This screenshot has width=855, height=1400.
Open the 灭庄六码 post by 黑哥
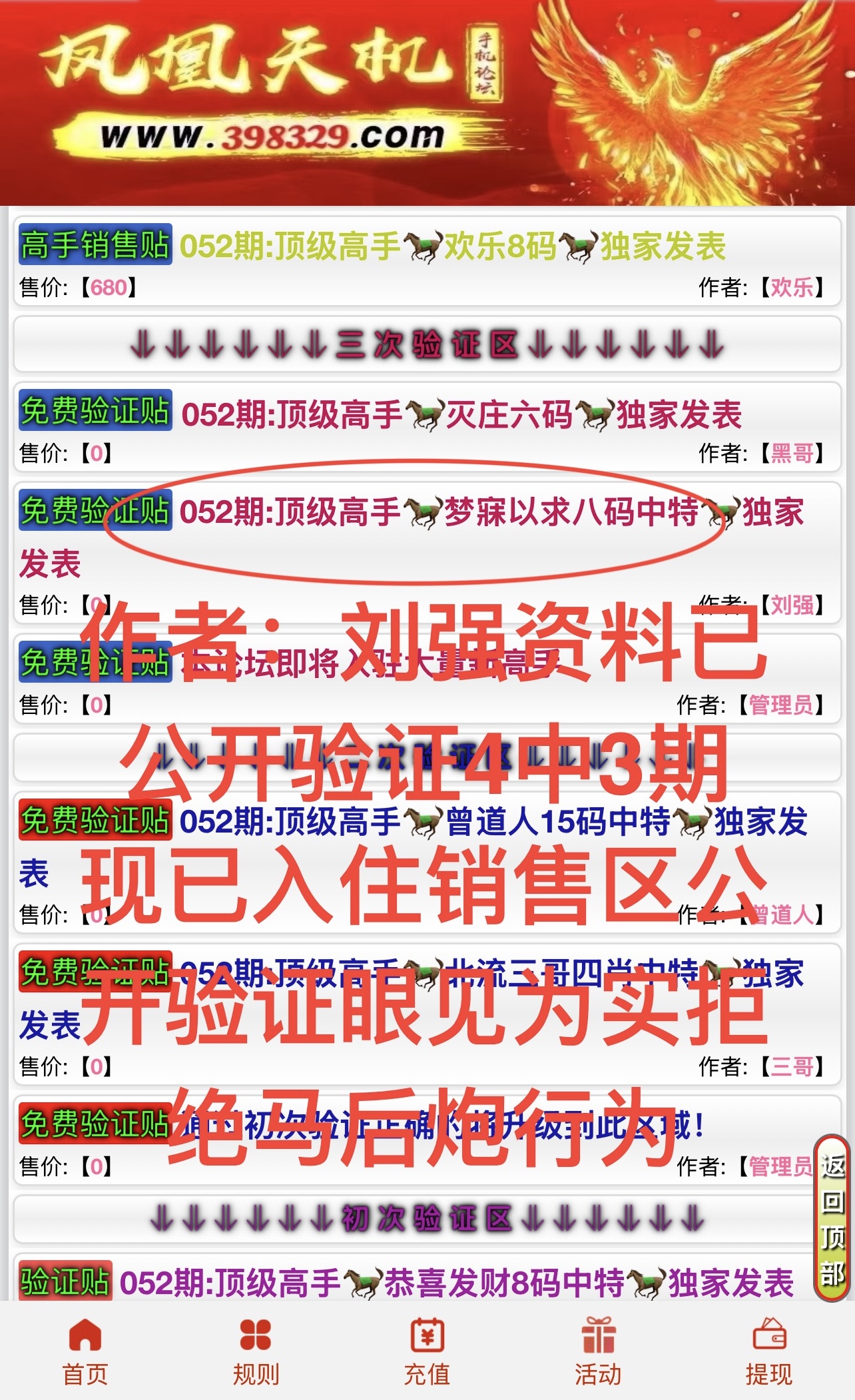point(461,414)
